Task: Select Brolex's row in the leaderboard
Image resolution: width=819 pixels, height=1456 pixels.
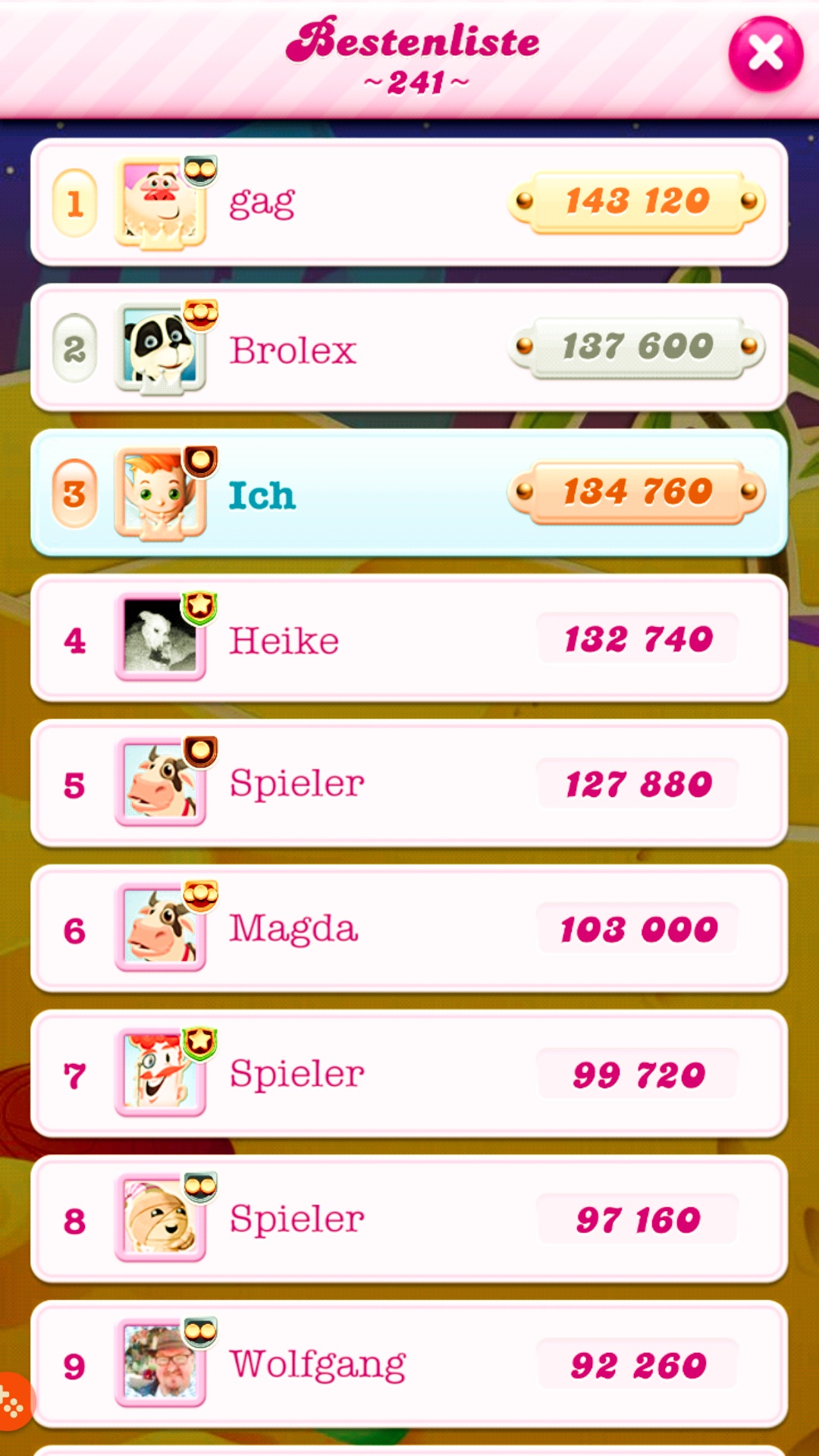Action: tap(409, 348)
